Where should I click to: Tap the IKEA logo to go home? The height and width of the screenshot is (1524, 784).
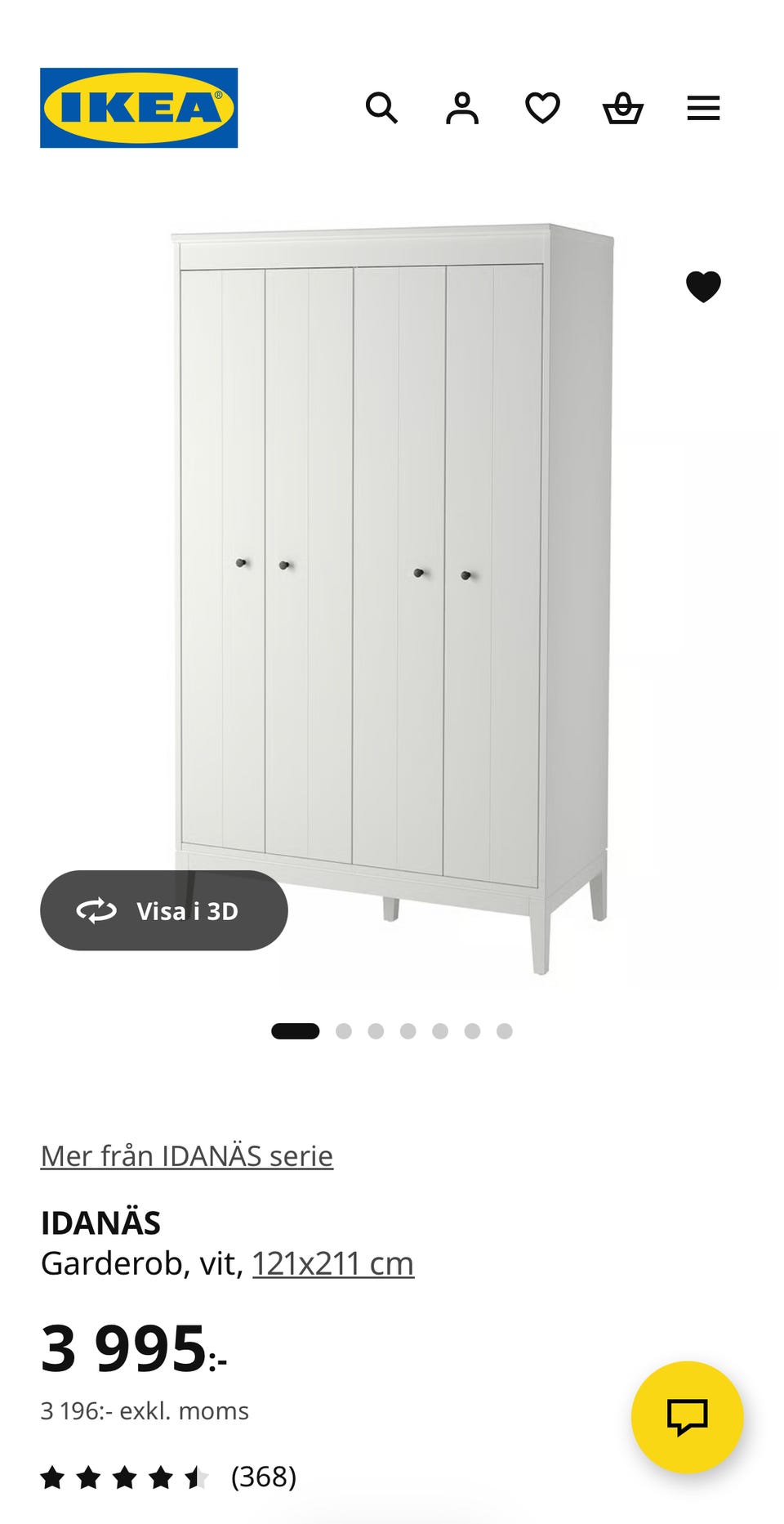(x=139, y=108)
